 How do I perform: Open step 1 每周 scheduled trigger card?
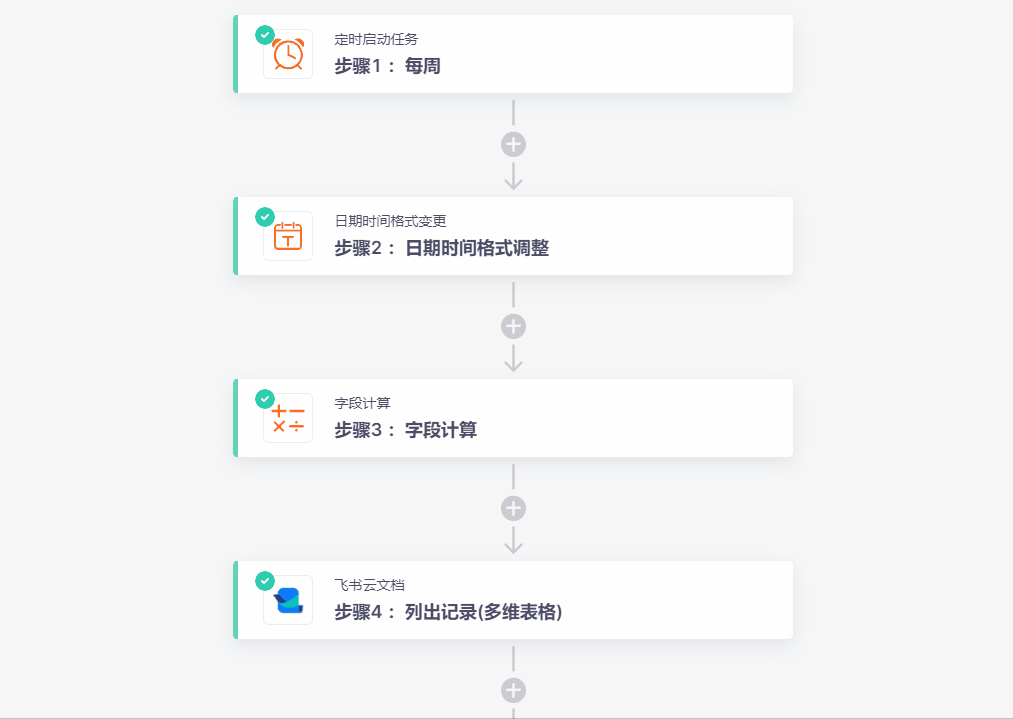pos(513,54)
